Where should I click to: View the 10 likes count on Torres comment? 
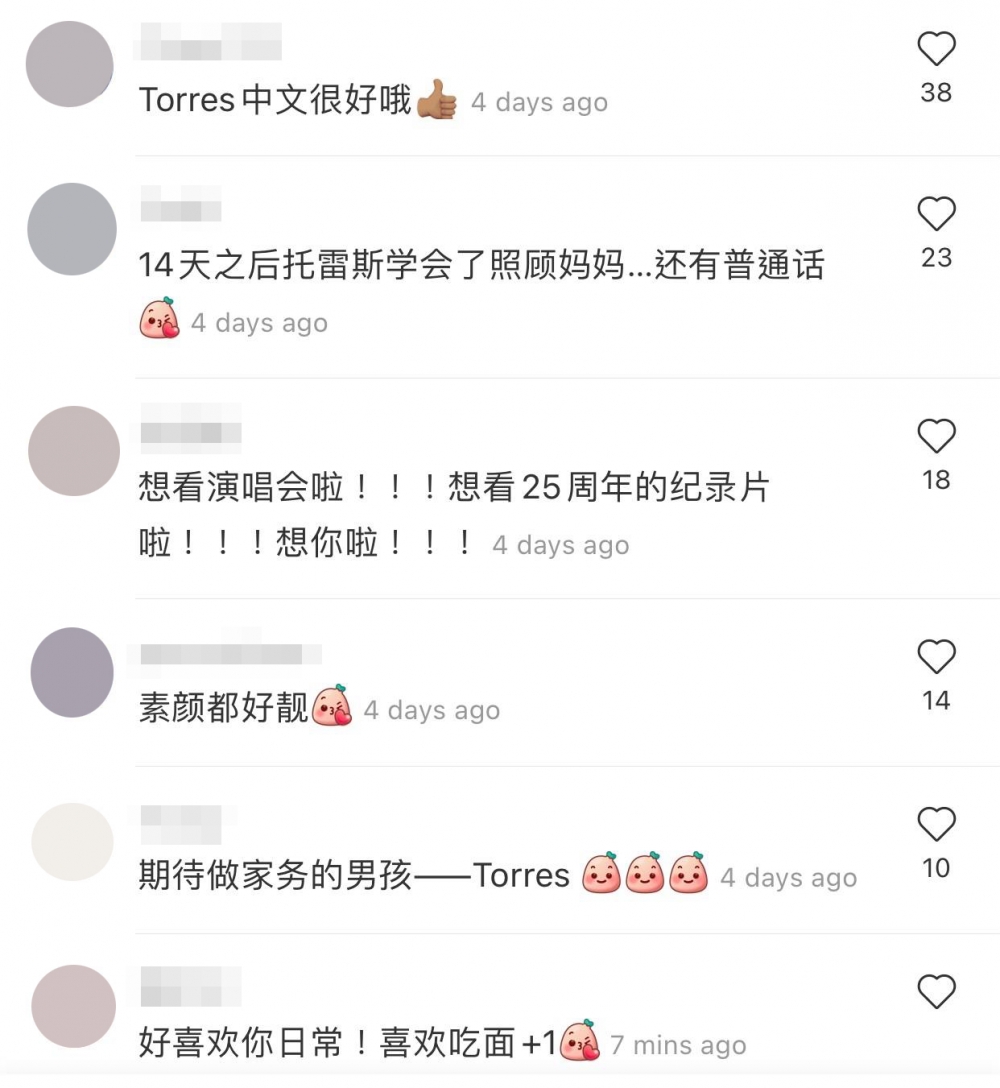[936, 869]
